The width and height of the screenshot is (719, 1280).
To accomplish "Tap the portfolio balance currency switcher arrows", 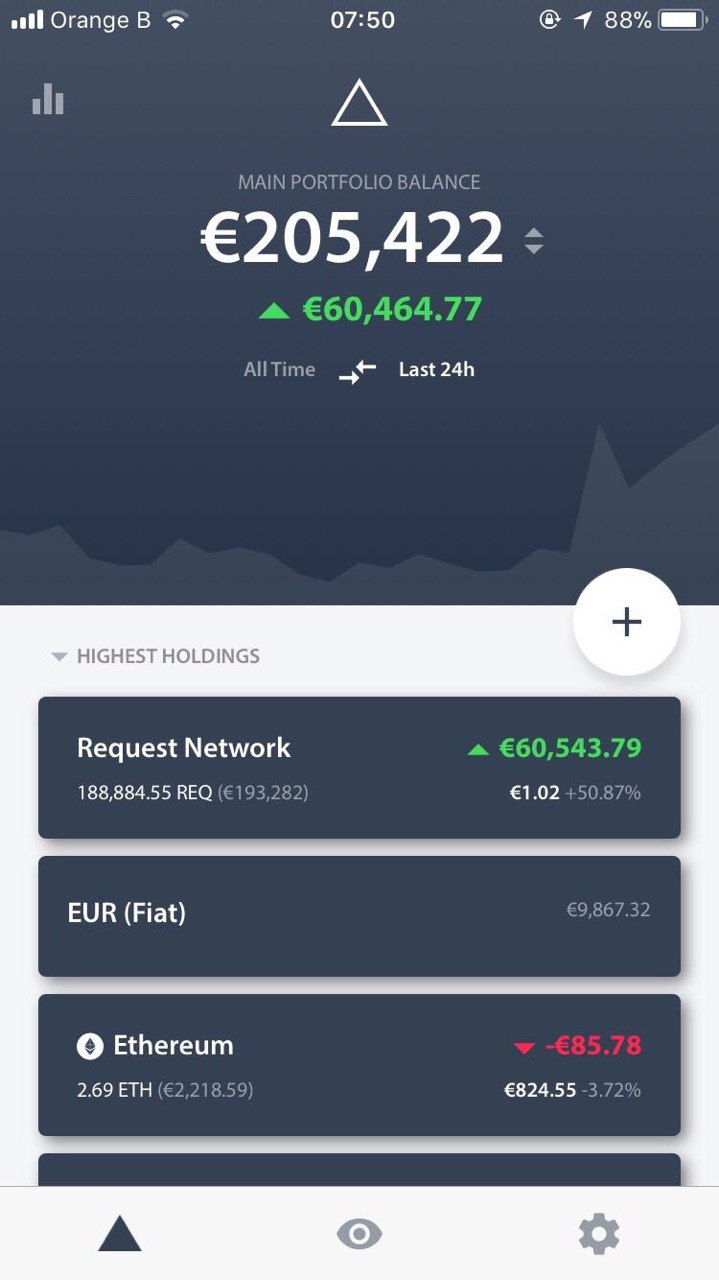I will click(x=534, y=241).
